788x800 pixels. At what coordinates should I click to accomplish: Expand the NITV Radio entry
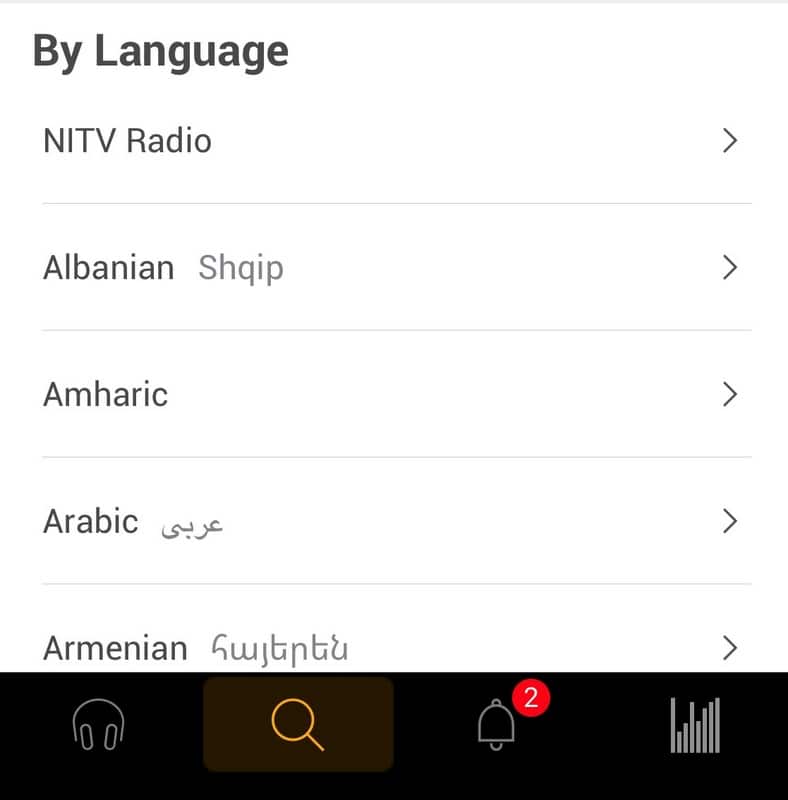tap(730, 141)
